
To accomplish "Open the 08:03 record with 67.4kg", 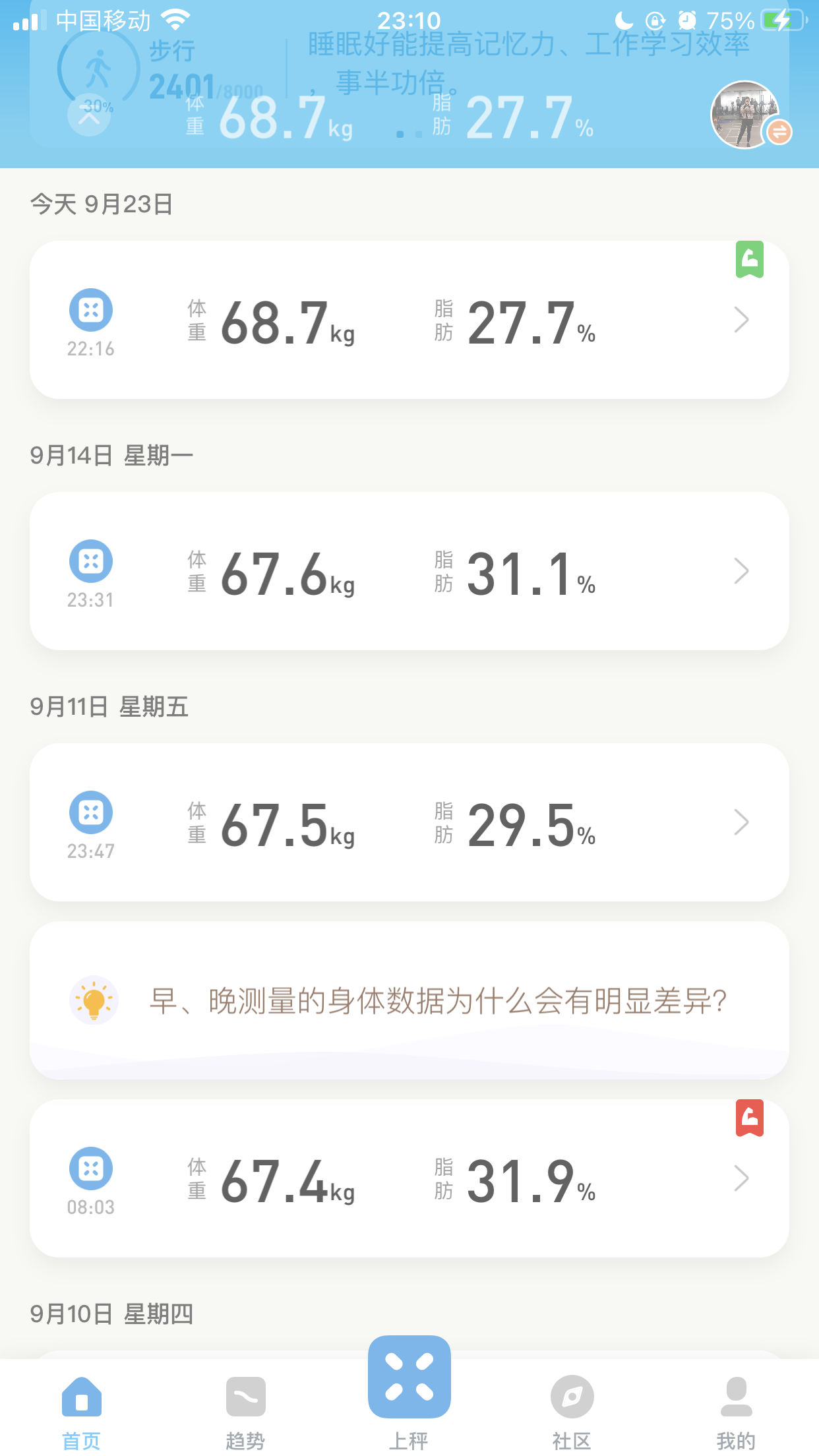I will (x=409, y=1178).
